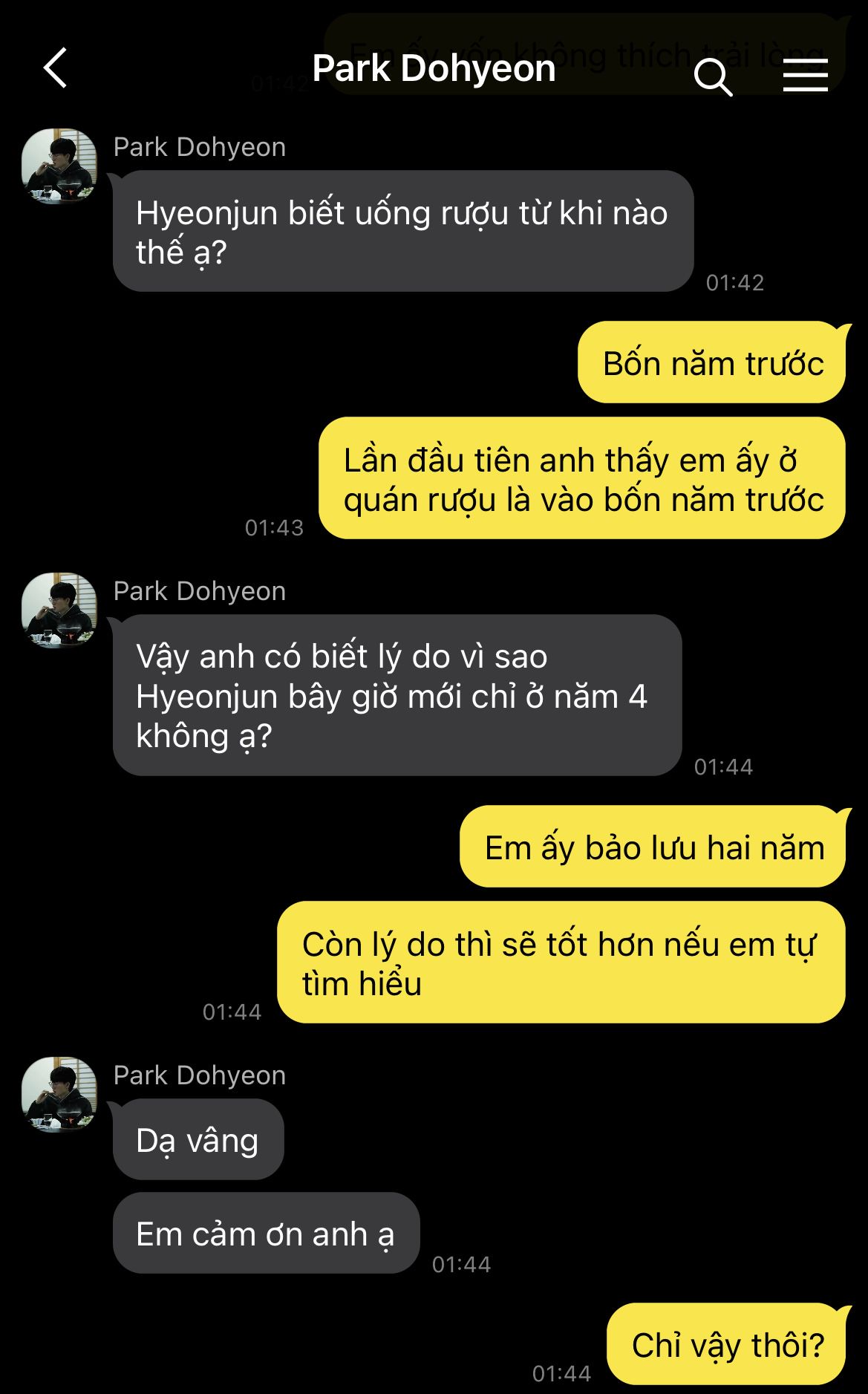The height and width of the screenshot is (1394, 868).
Task: Open Park Dohyeon's avatar beside 'Dạ vâng'
Action: pyautogui.click(x=59, y=1093)
